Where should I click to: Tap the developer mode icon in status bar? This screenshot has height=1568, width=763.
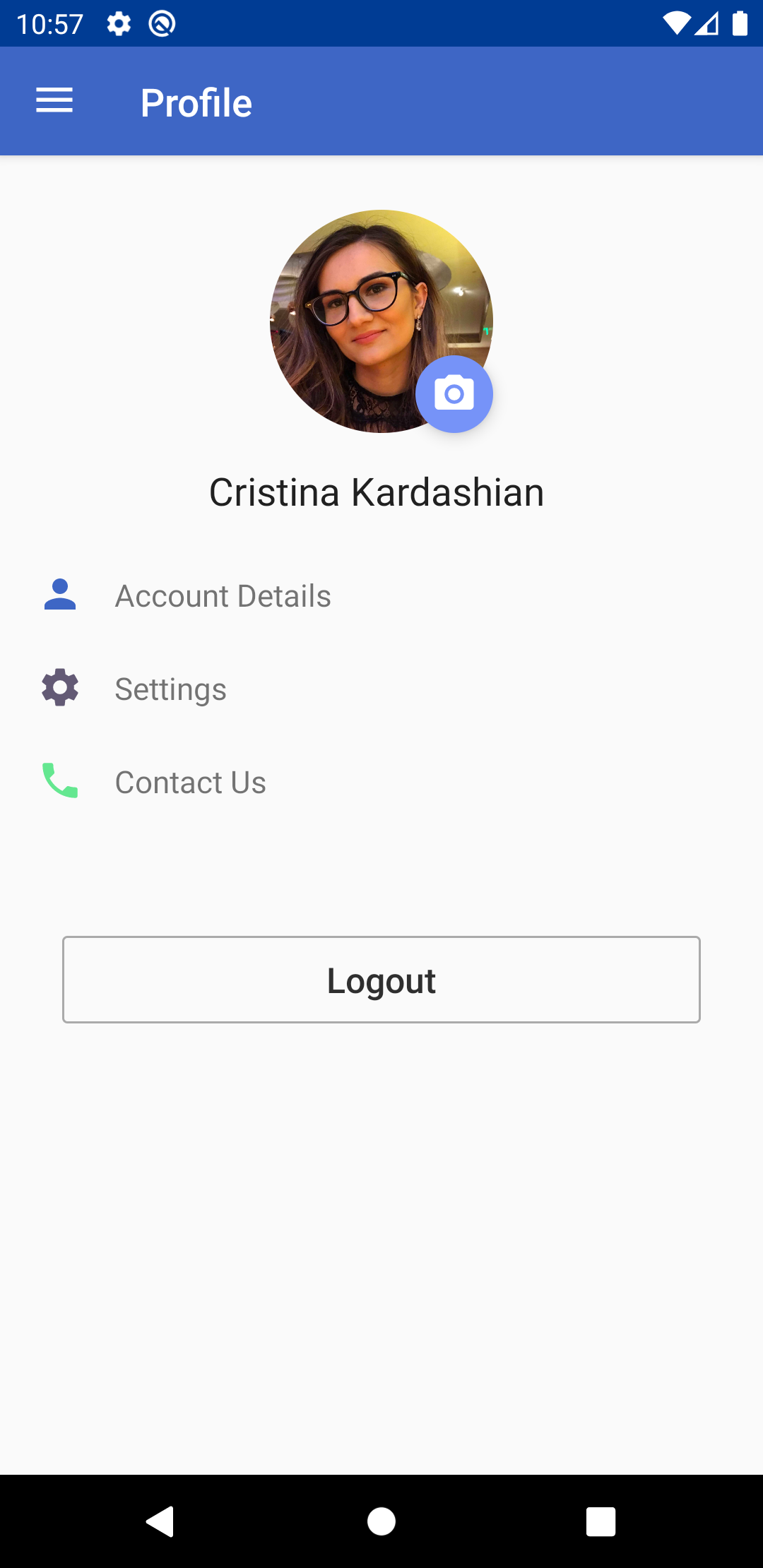tap(161, 23)
